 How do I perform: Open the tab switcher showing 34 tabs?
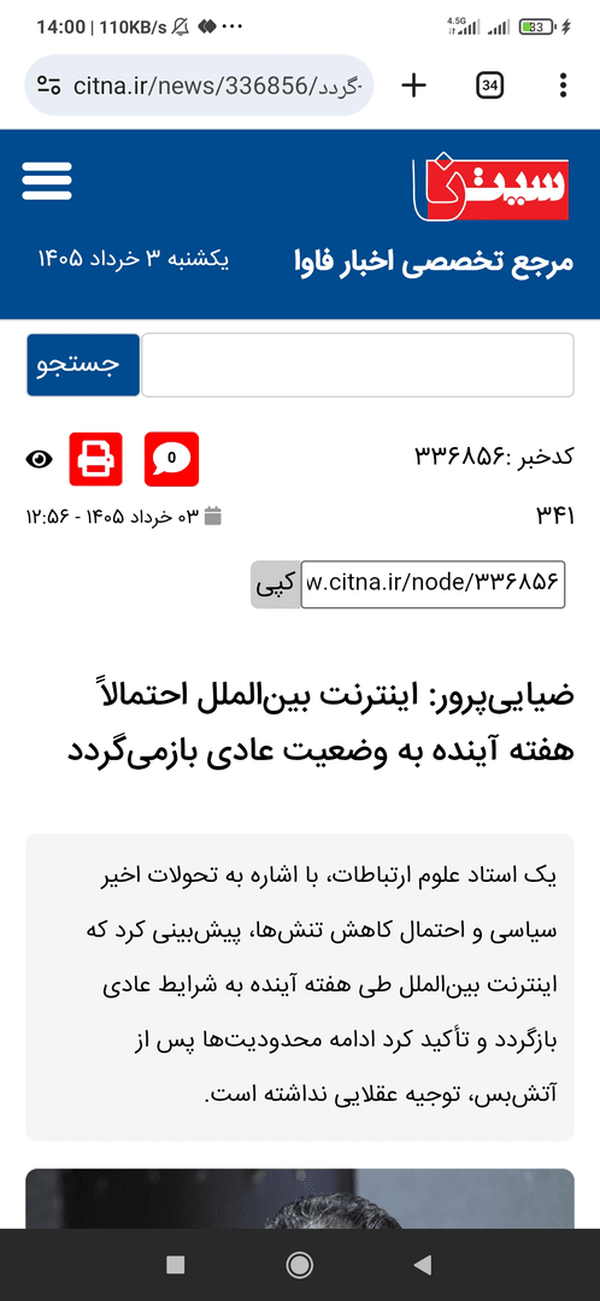coord(489,85)
